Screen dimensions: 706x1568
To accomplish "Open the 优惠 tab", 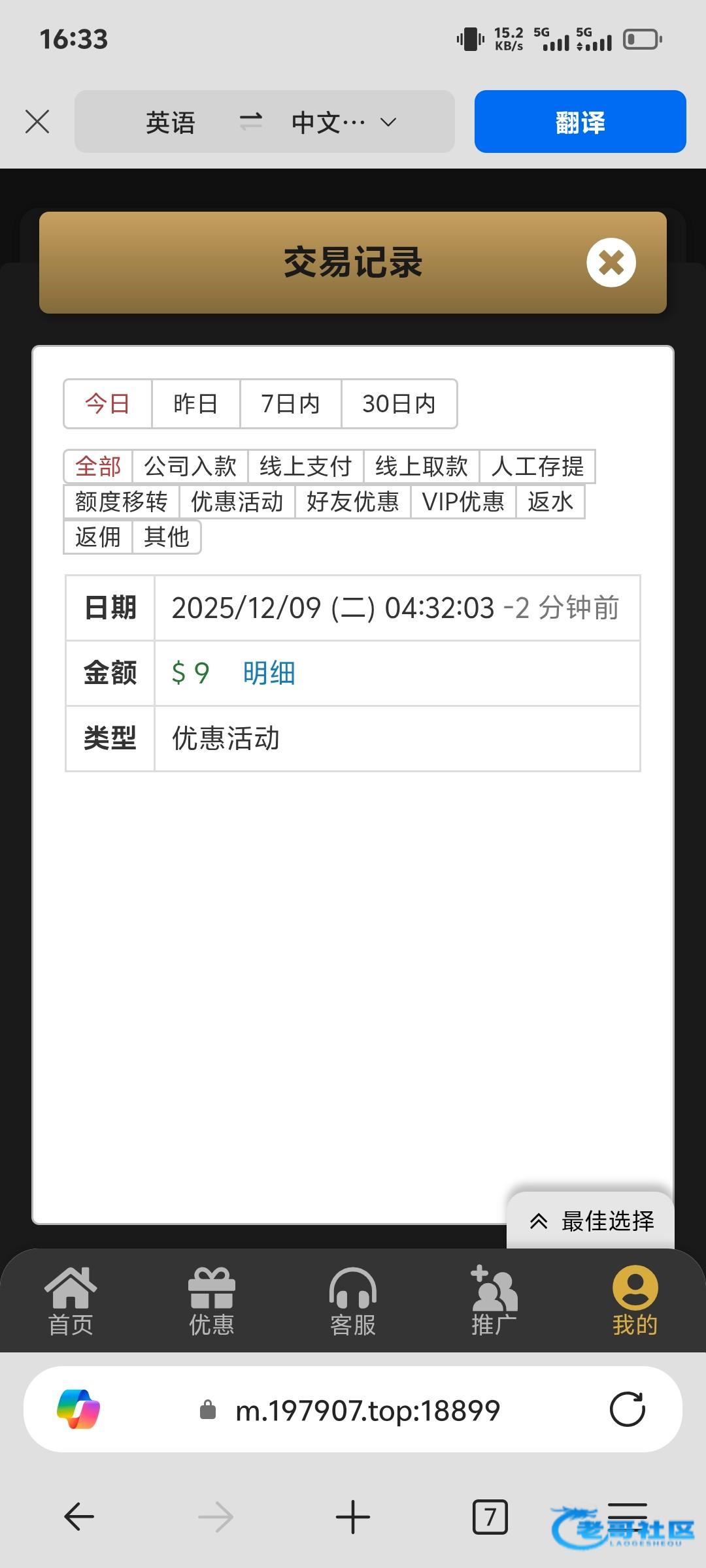I will click(211, 1301).
